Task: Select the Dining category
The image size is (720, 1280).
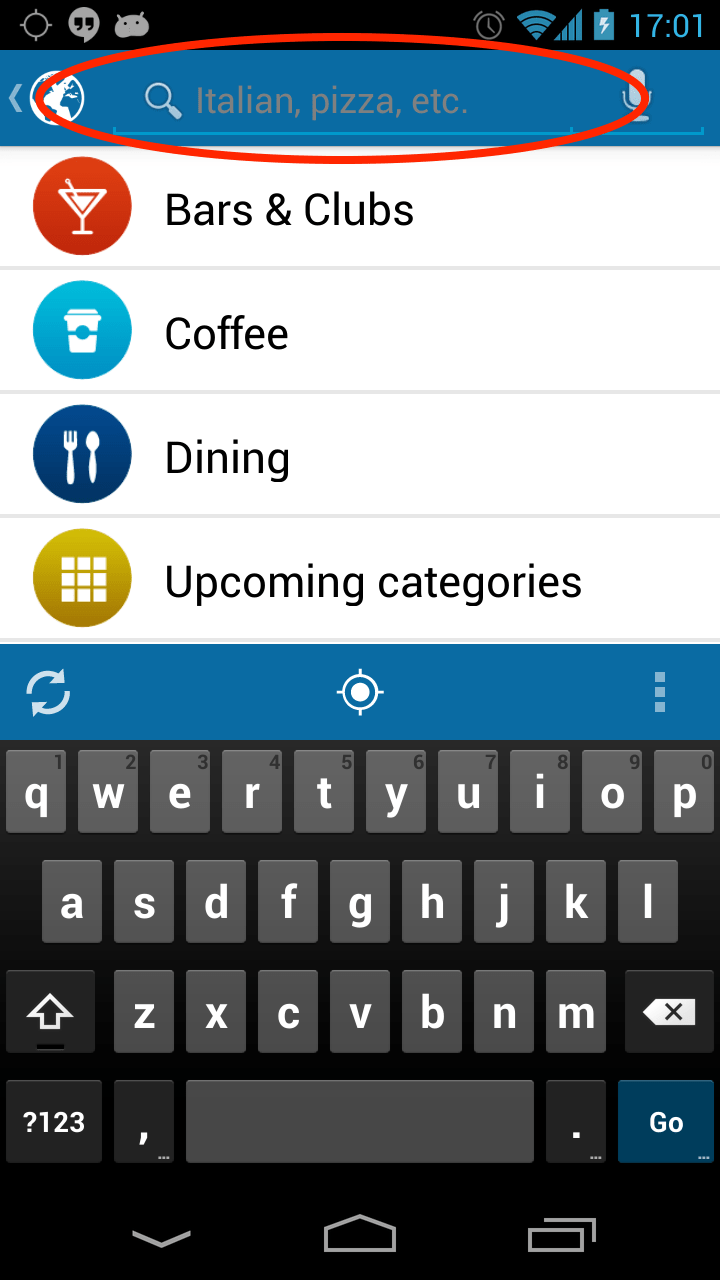Action: pyautogui.click(x=360, y=458)
